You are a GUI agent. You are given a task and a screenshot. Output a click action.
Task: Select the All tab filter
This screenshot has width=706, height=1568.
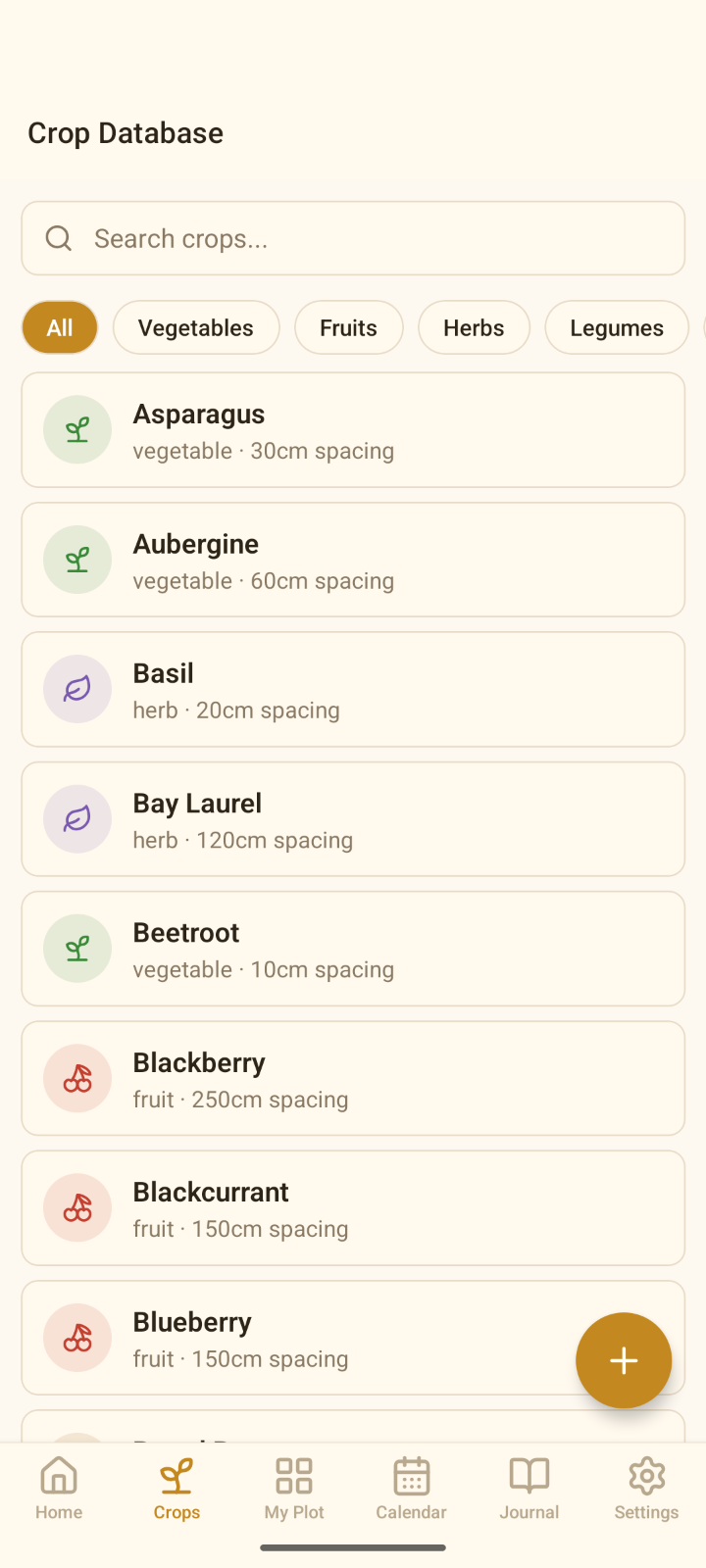[x=59, y=327]
